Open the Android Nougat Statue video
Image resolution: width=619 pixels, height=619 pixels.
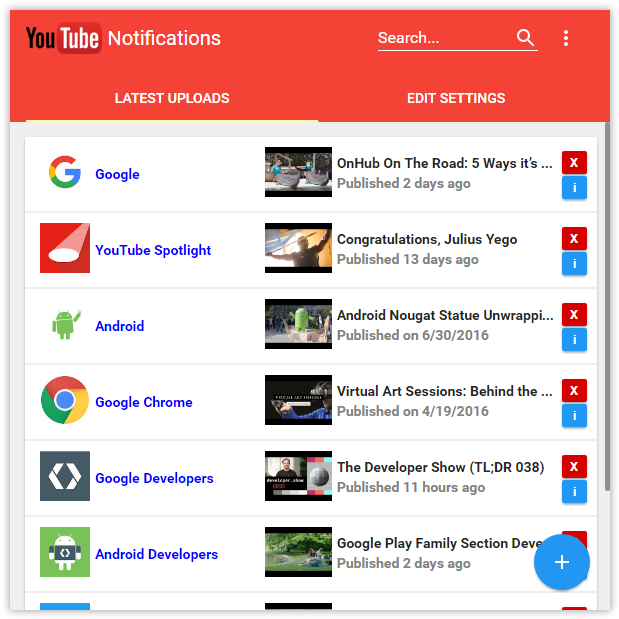(444, 315)
